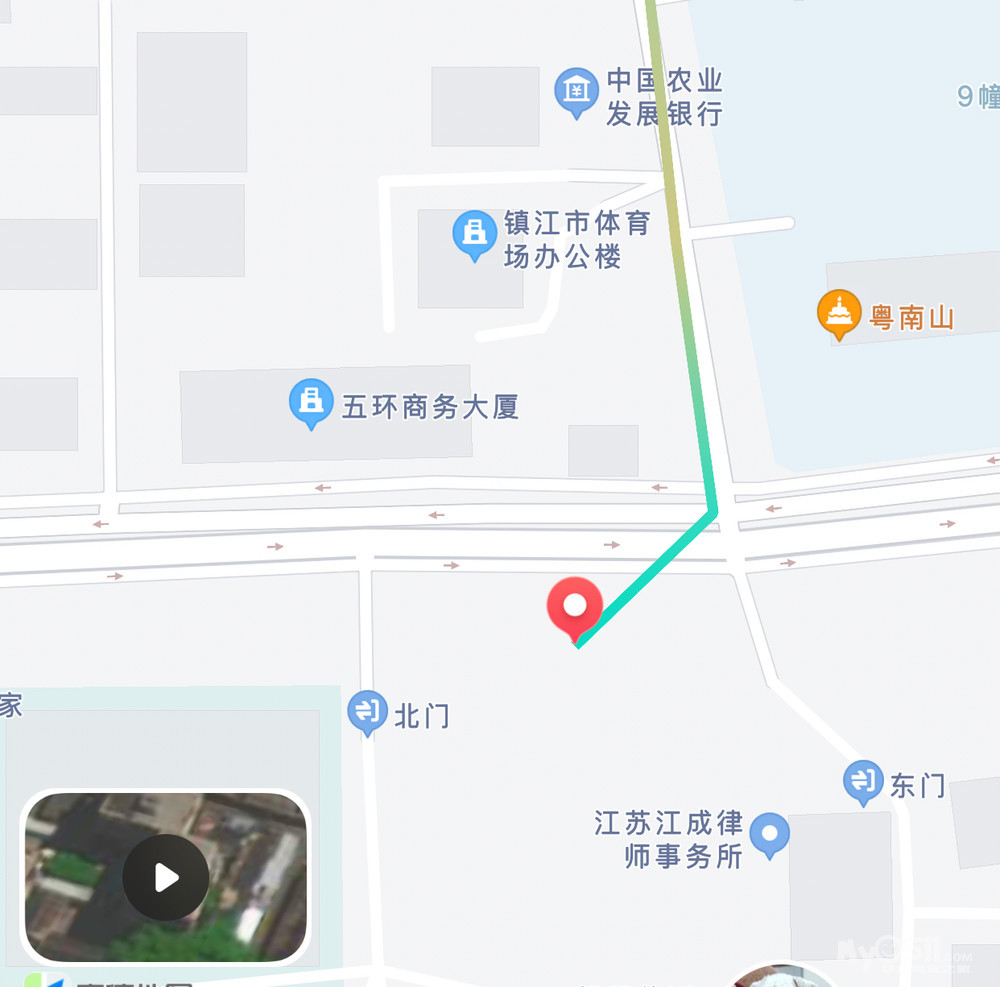The height and width of the screenshot is (987, 1000).
Task: Play the satellite view video thumbnail
Action: pos(166,878)
